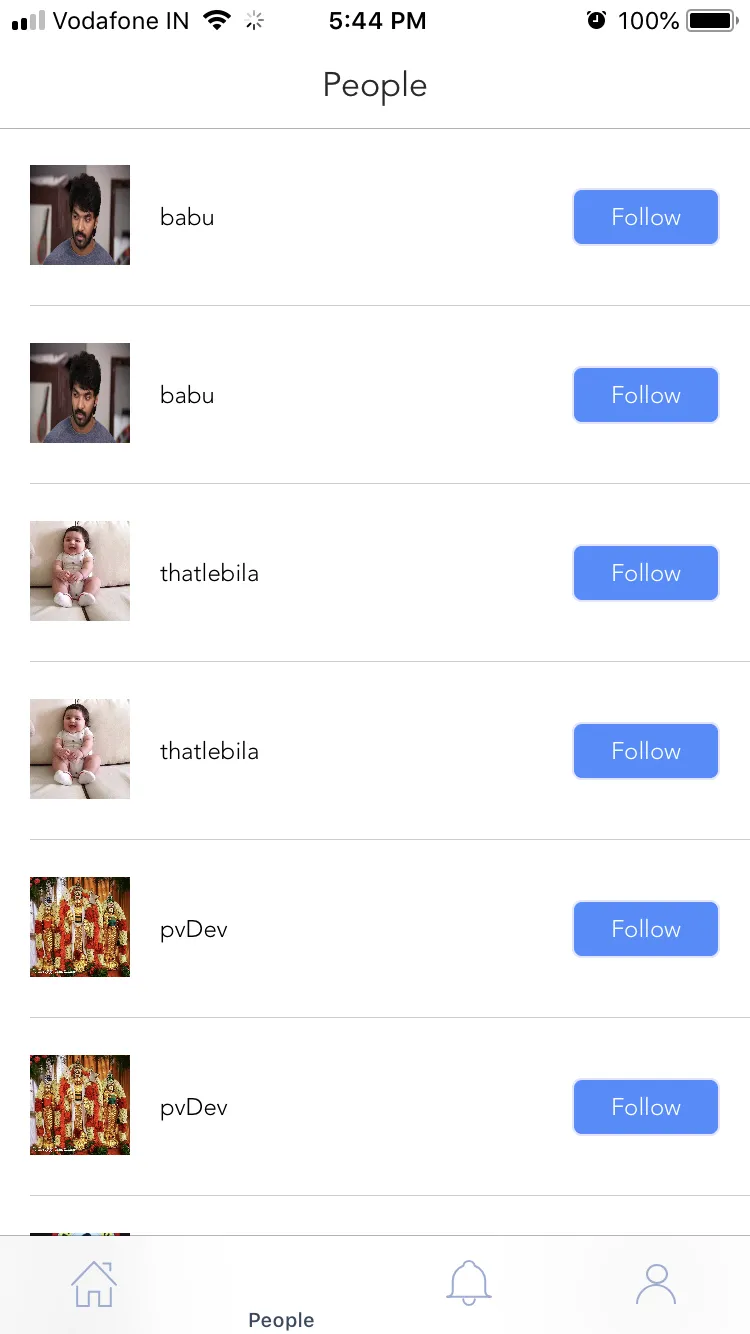Go to the profile tab
The height and width of the screenshot is (1334, 750).
pos(656,1284)
